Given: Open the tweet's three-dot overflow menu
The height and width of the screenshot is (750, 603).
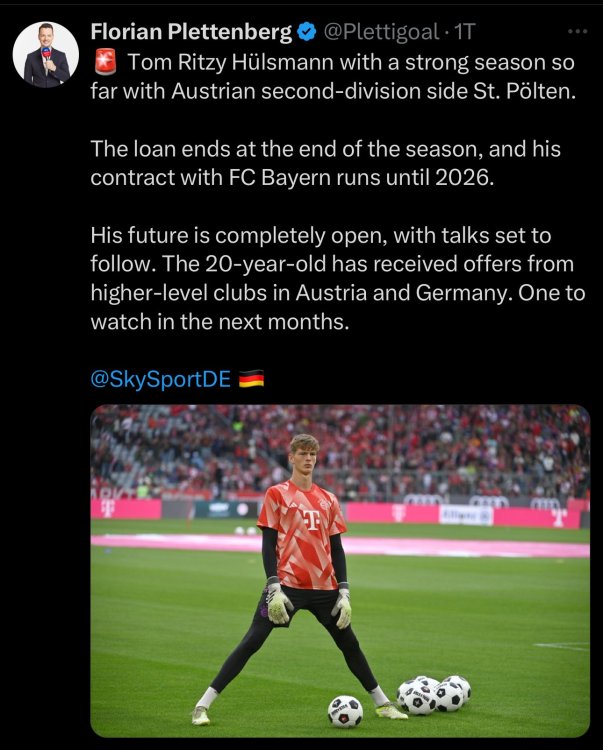Looking at the screenshot, I should [x=578, y=31].
